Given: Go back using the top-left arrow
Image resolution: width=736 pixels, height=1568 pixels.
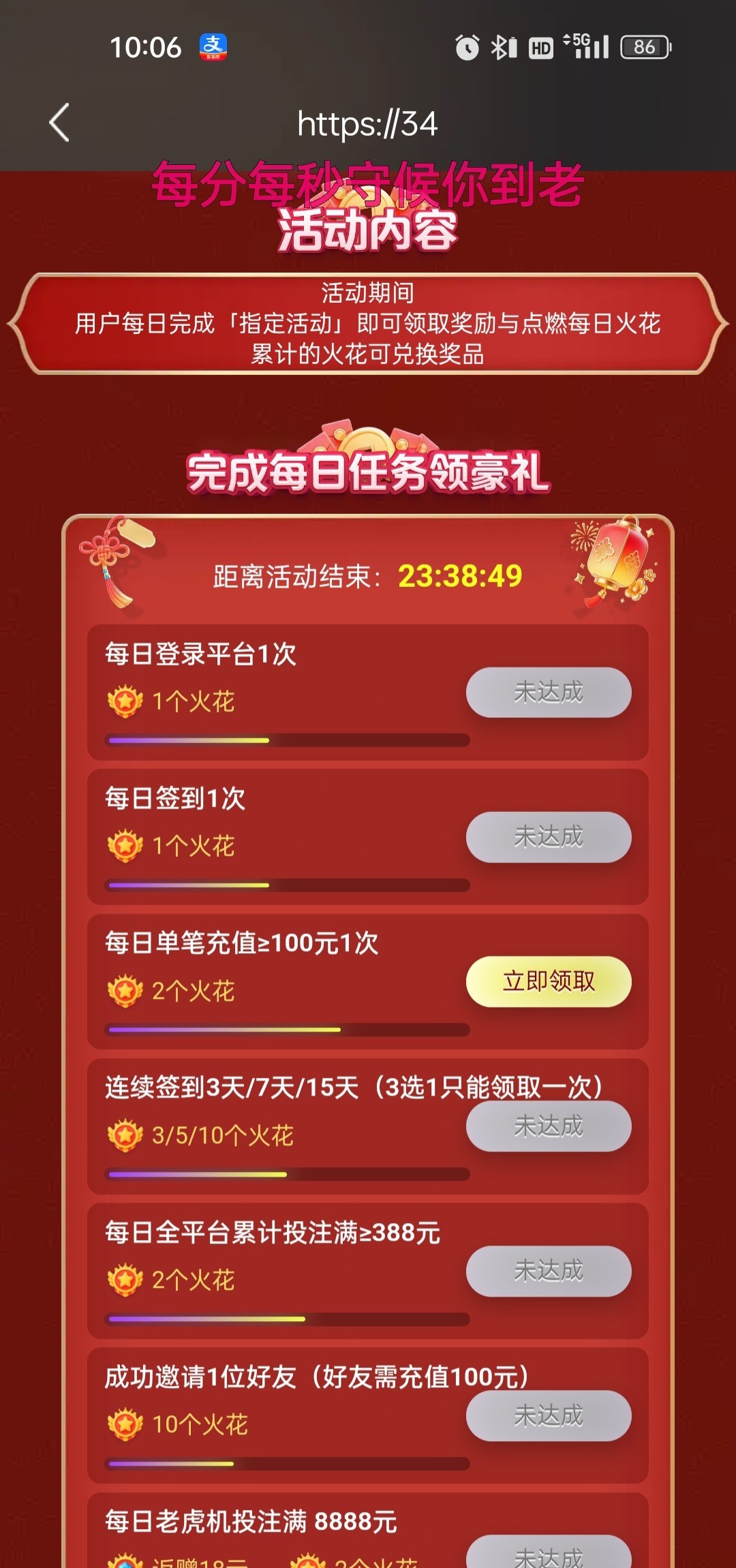Looking at the screenshot, I should (x=60, y=123).
